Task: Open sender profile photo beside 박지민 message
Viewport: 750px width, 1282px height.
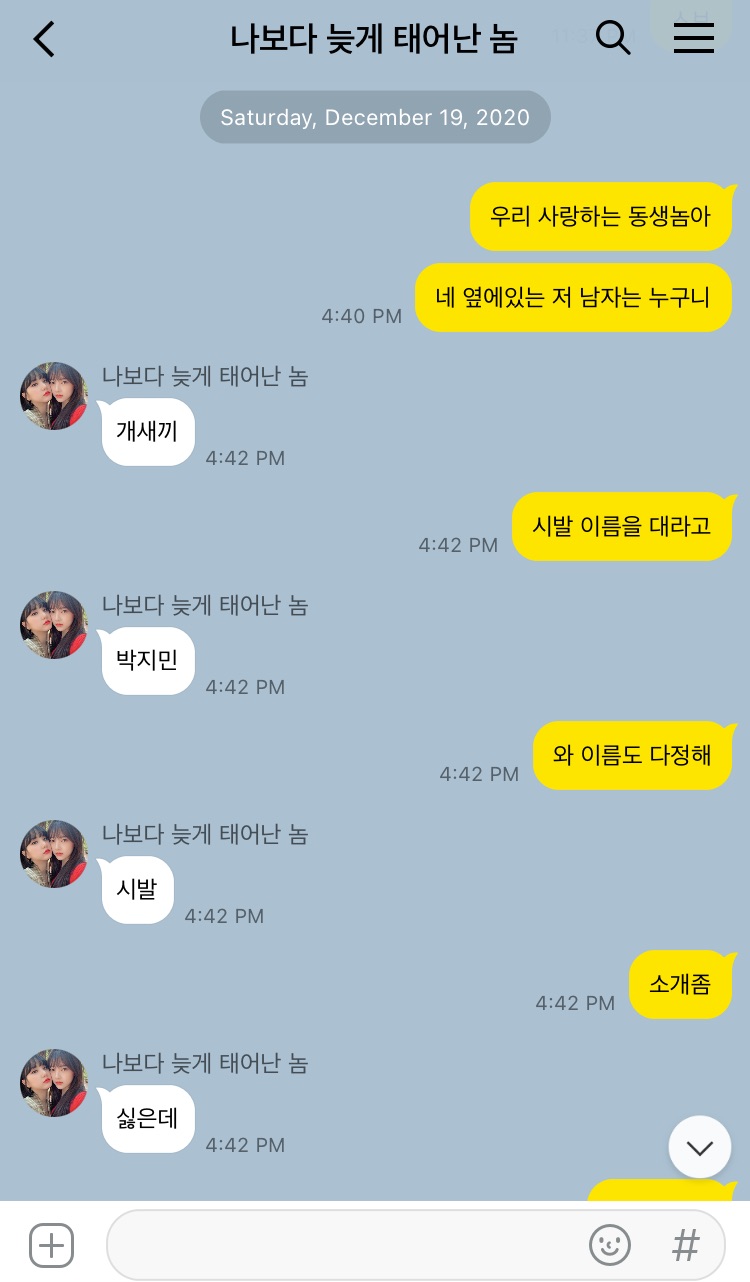Action: click(54, 625)
